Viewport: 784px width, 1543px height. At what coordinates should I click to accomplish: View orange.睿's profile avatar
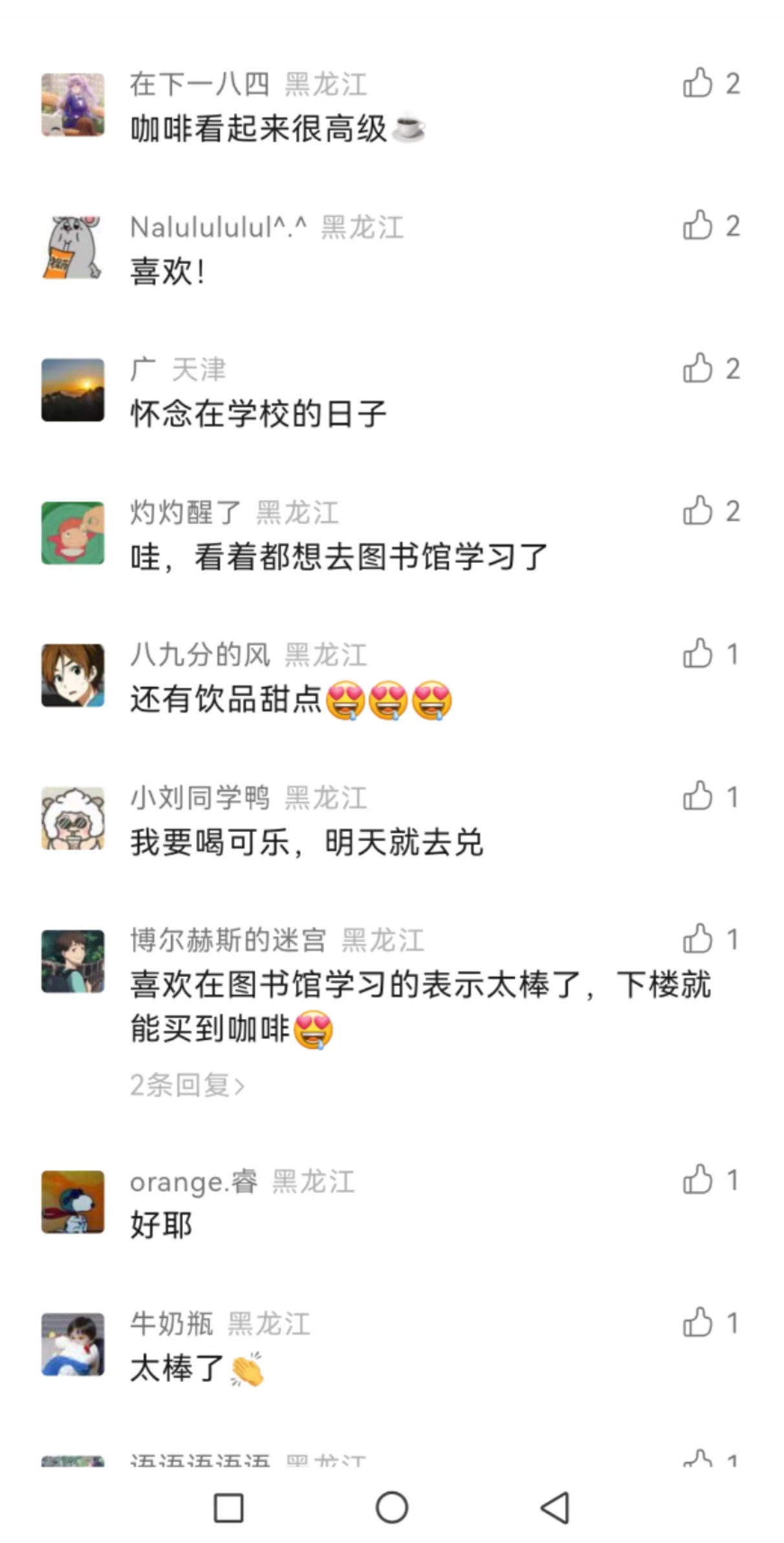coord(73,1202)
